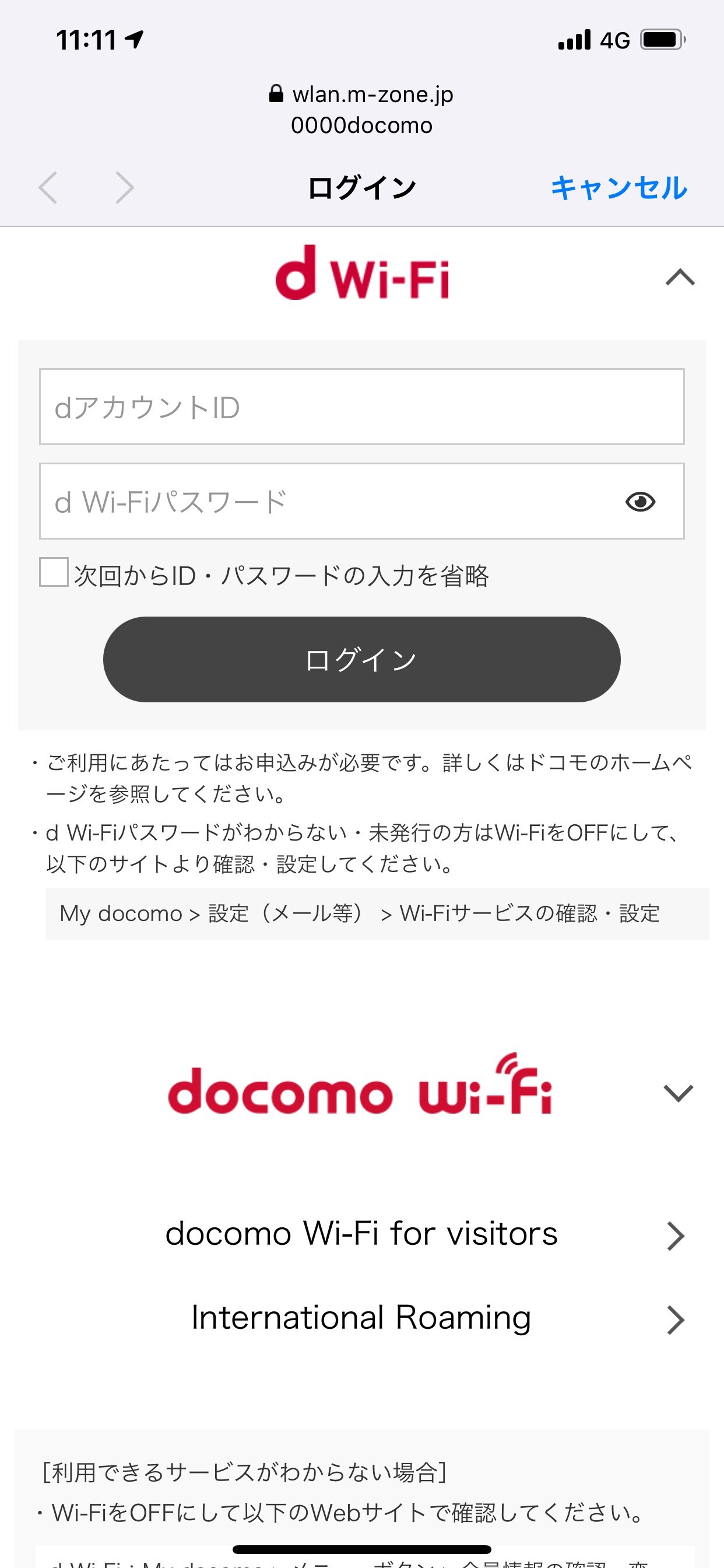The image size is (724, 1568).
Task: Tap the dark ログイン button
Action: tap(362, 659)
